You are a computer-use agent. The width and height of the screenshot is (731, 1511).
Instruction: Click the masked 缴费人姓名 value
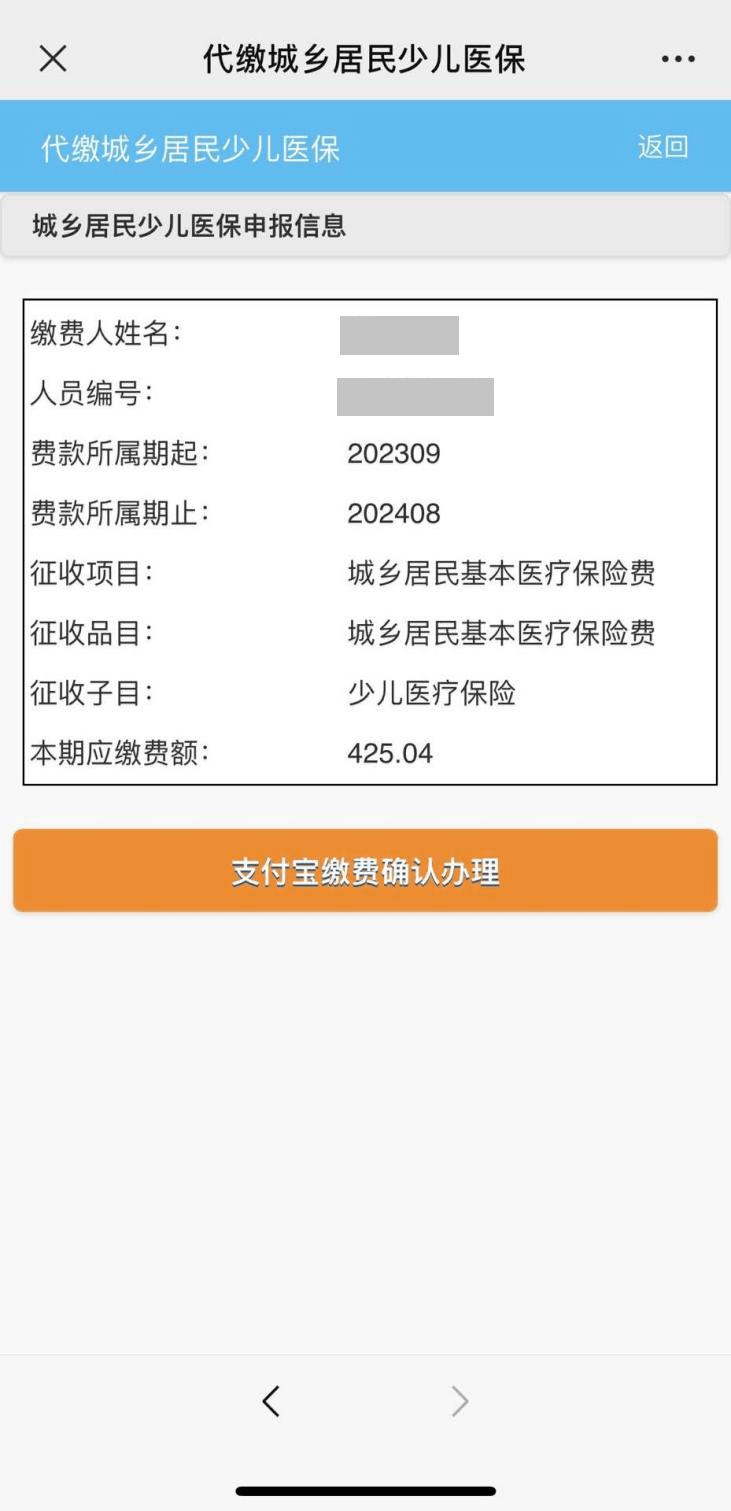(397, 336)
